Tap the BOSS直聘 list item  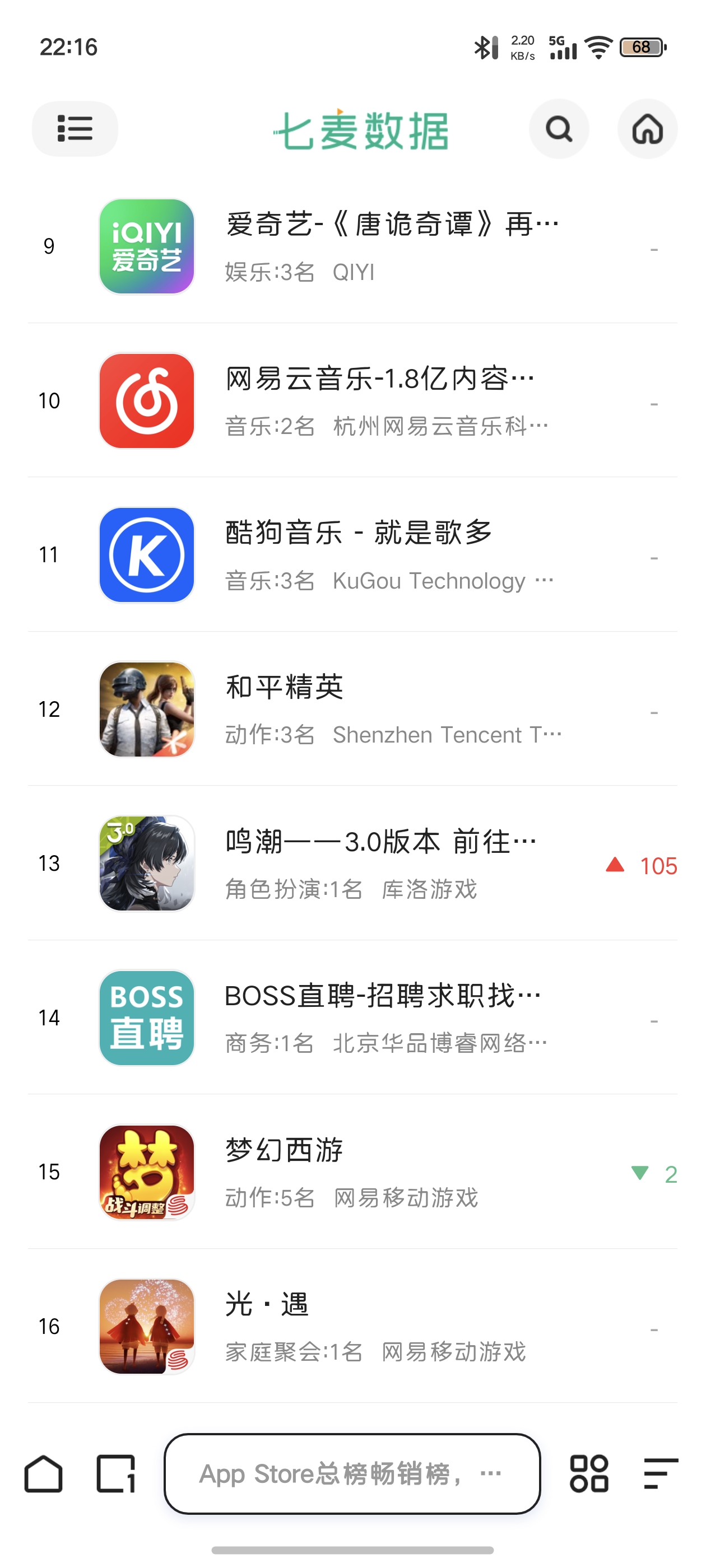coord(390,1018)
